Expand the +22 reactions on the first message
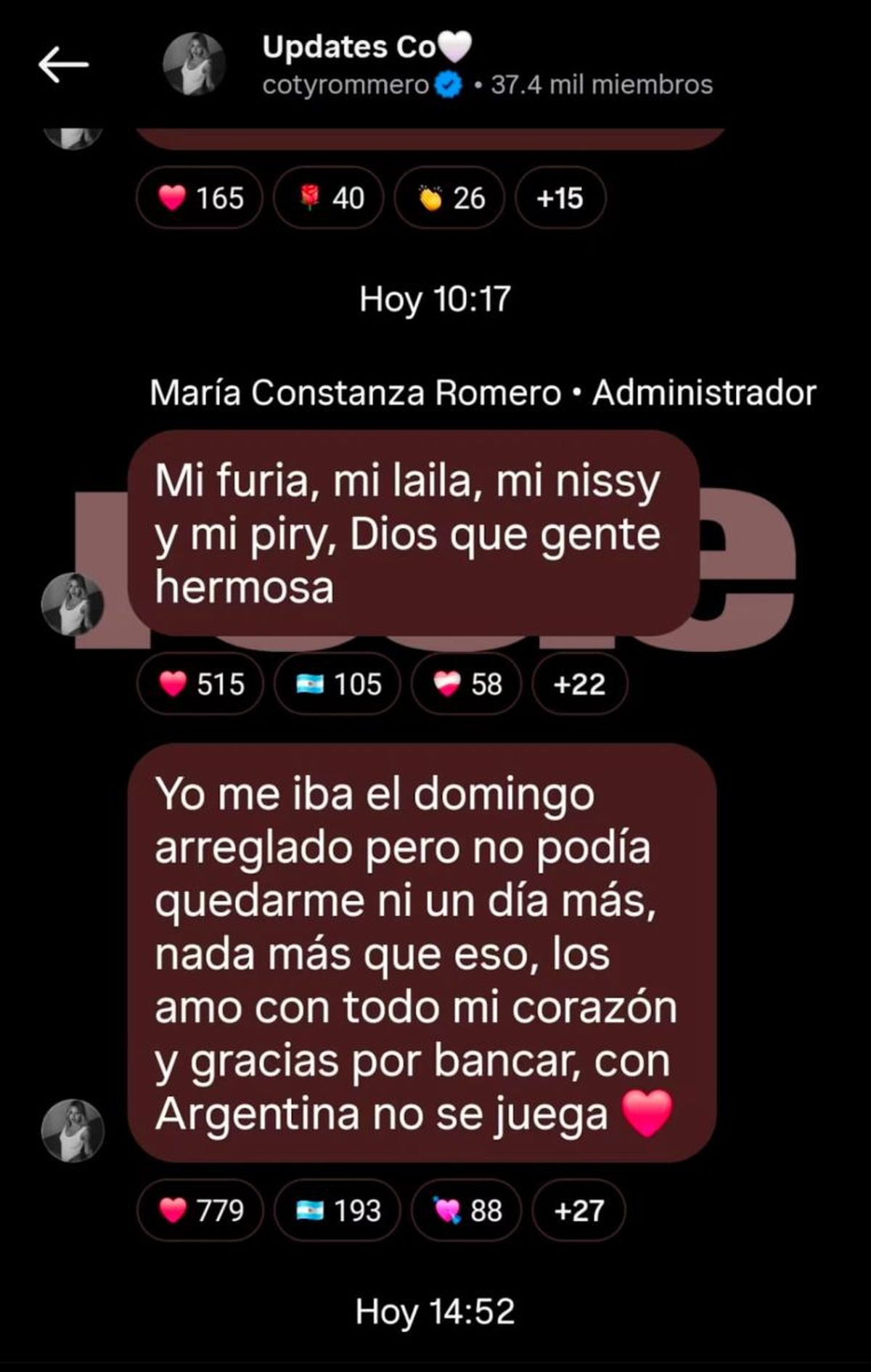The image size is (871, 1372). 581,682
